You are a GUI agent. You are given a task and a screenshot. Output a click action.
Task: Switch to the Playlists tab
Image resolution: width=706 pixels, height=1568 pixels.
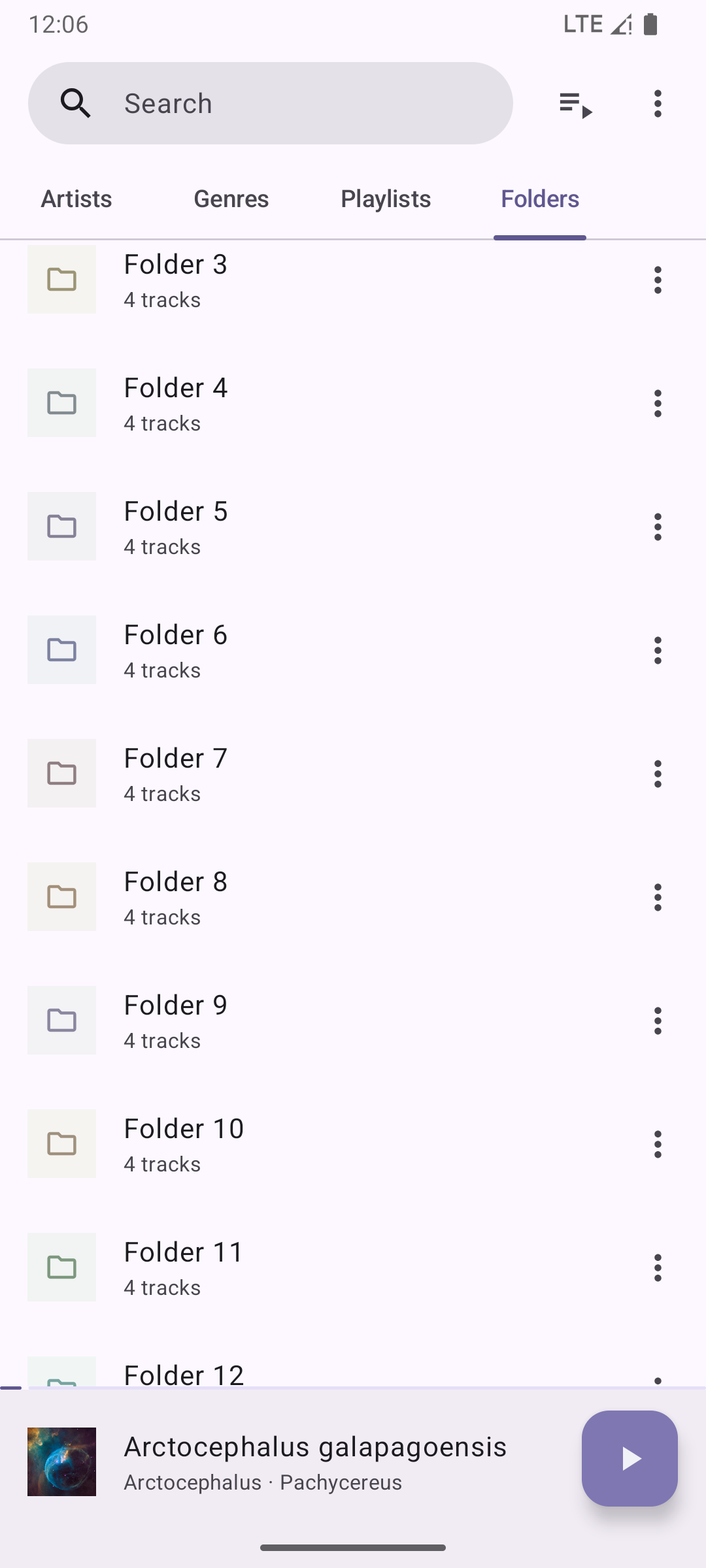tap(386, 199)
